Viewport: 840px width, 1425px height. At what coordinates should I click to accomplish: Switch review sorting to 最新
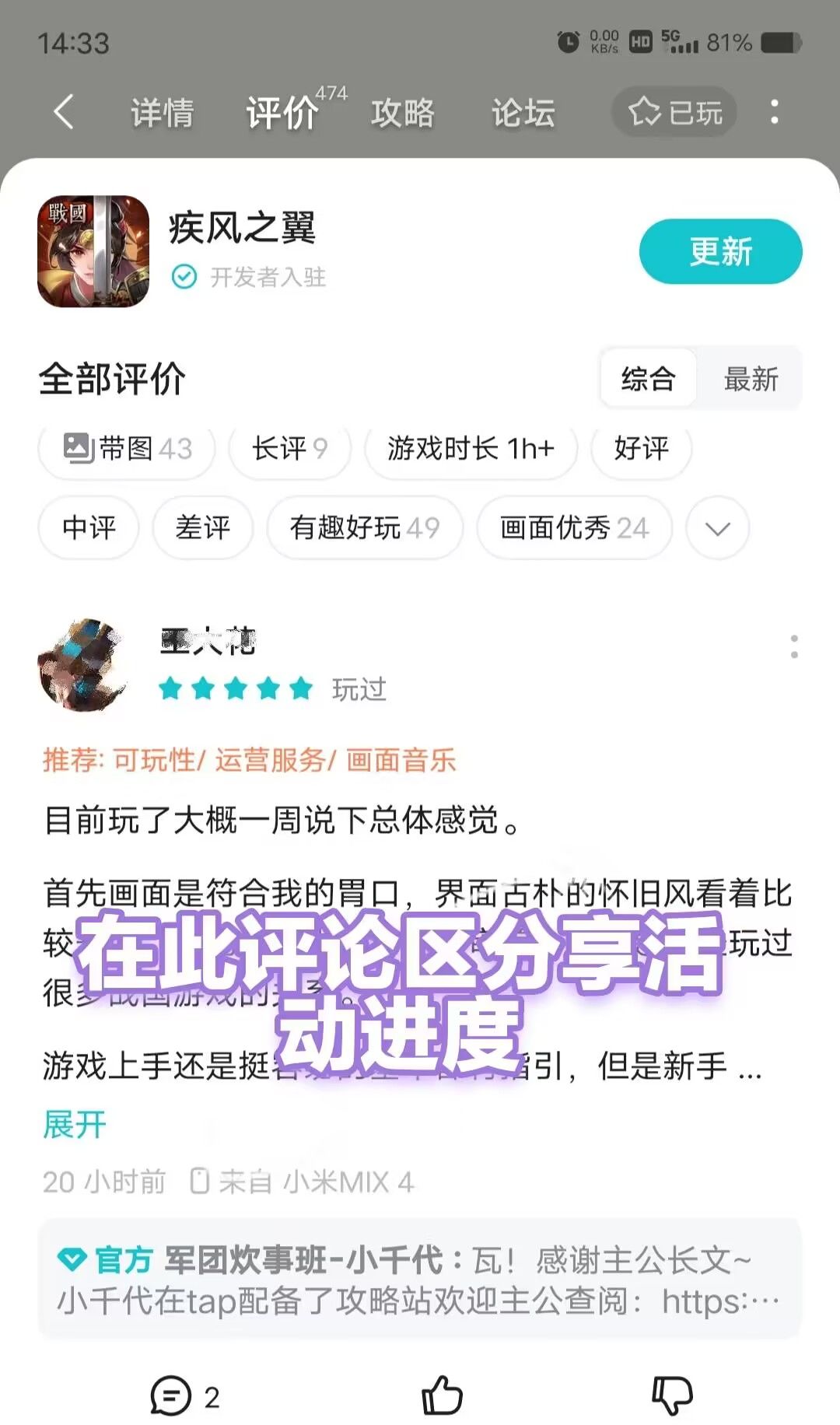(x=751, y=379)
